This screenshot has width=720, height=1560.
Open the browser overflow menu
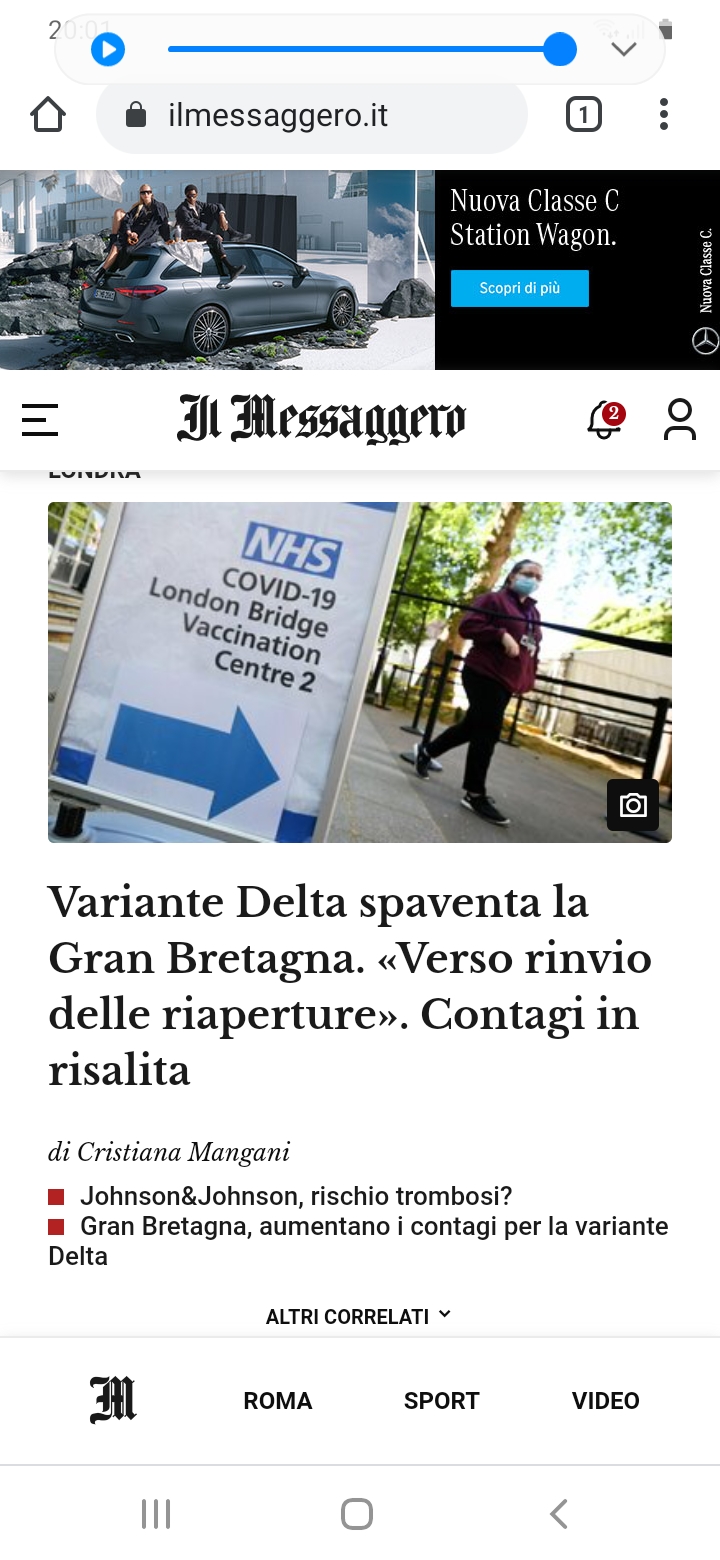pyautogui.click(x=663, y=115)
